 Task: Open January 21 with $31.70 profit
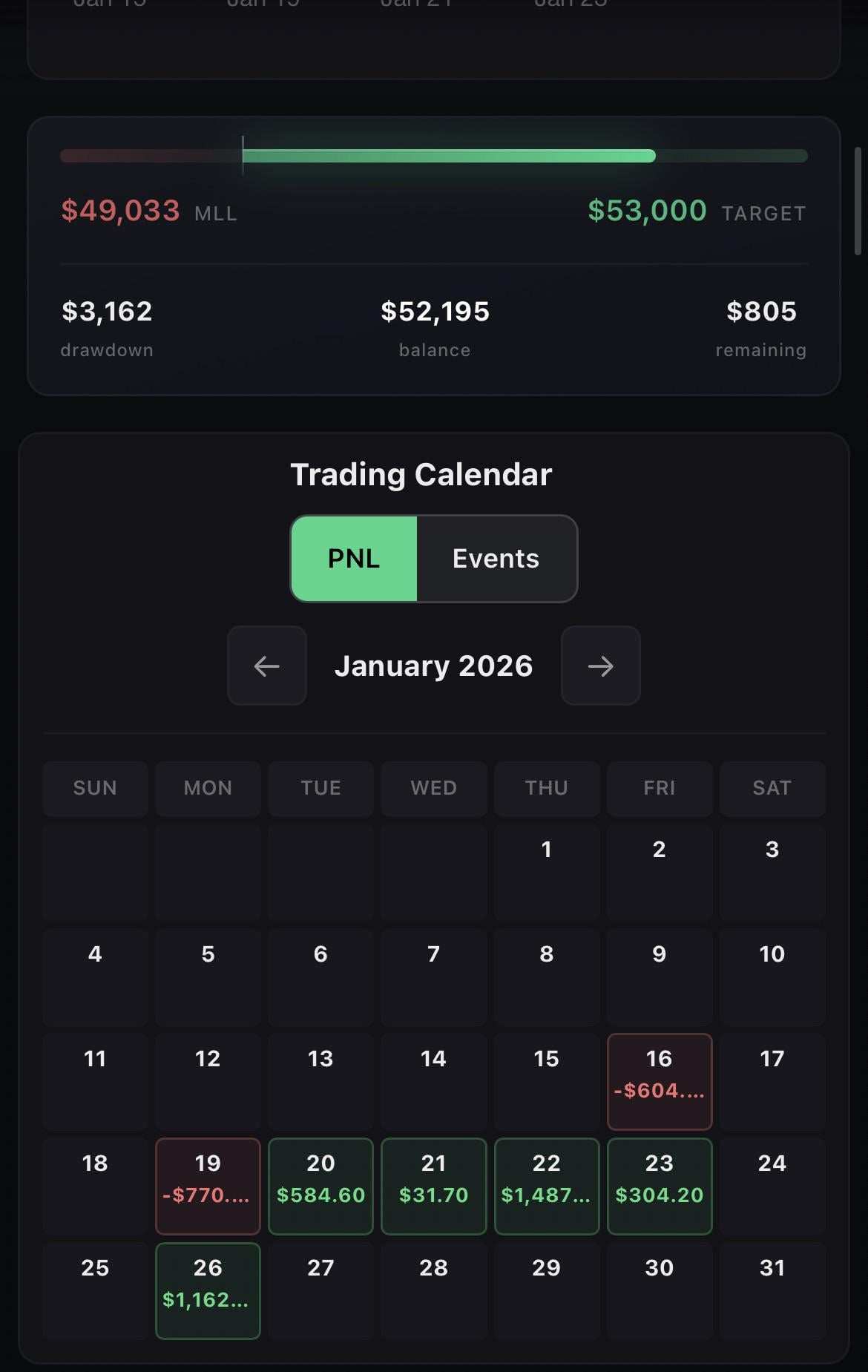pyautogui.click(x=433, y=1186)
